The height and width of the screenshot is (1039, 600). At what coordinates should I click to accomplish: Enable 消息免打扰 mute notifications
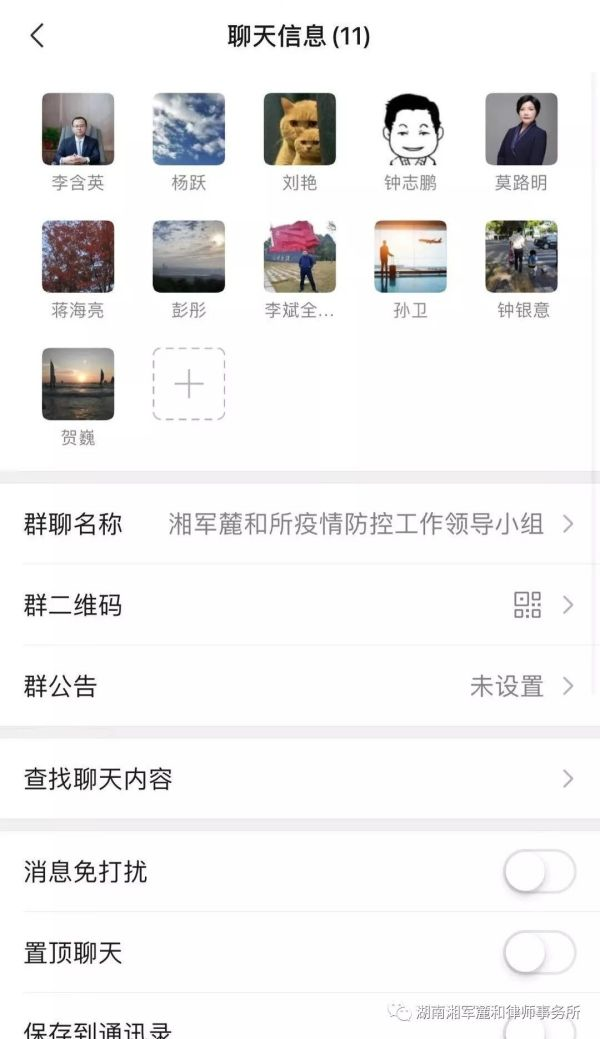point(539,872)
